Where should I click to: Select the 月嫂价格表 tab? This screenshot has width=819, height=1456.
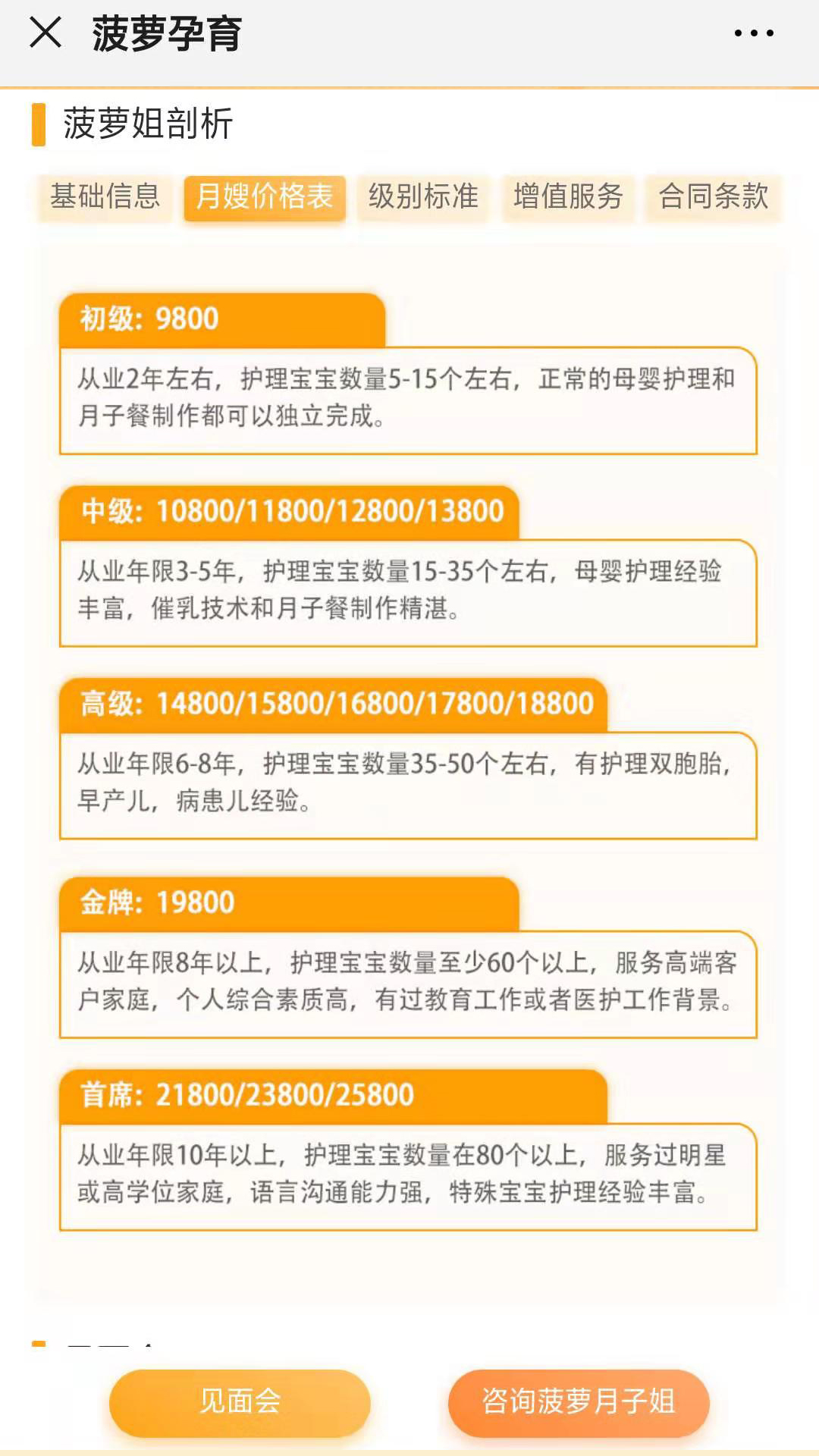265,197
